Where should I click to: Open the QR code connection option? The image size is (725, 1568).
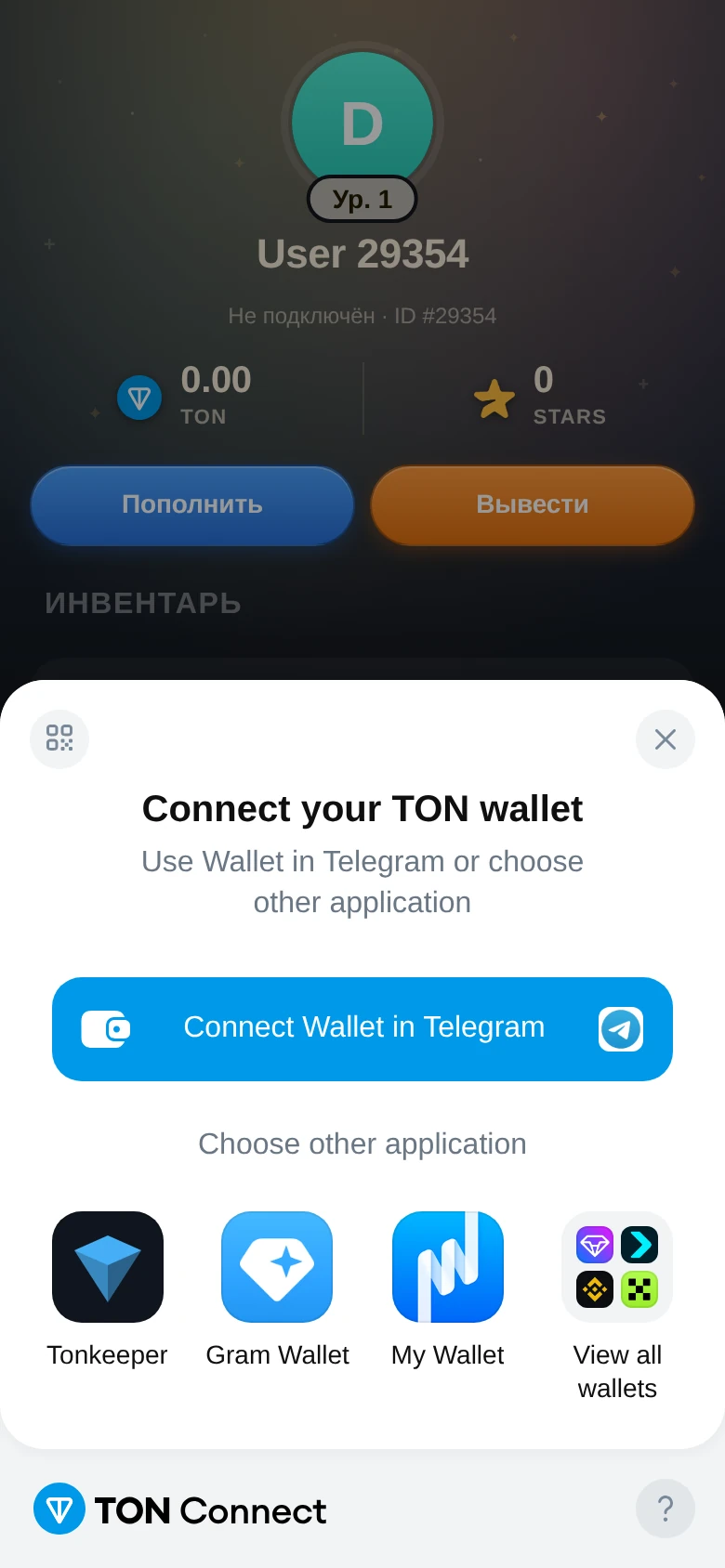pos(59,739)
